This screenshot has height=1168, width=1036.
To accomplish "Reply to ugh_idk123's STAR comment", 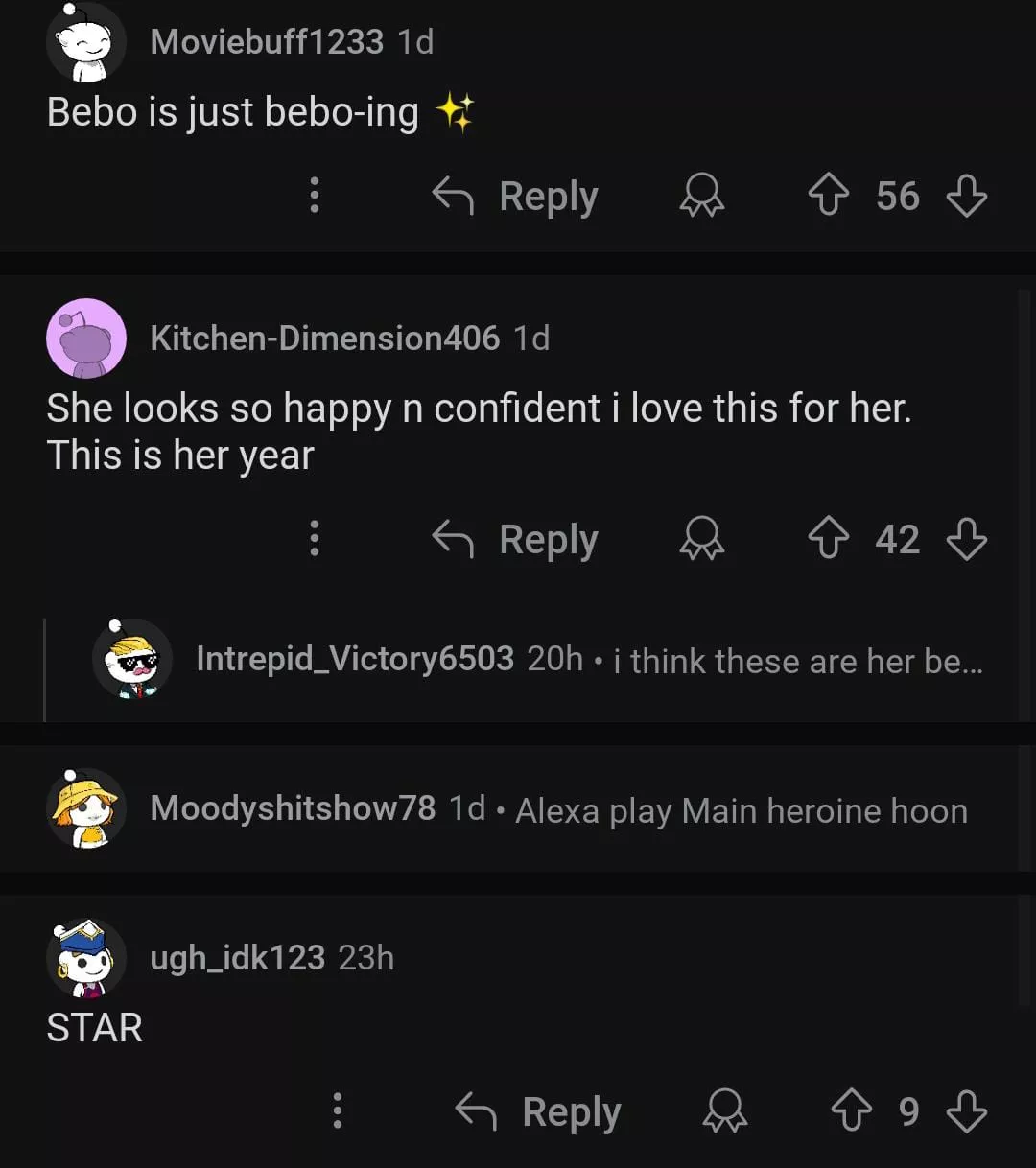I will click(x=539, y=1111).
